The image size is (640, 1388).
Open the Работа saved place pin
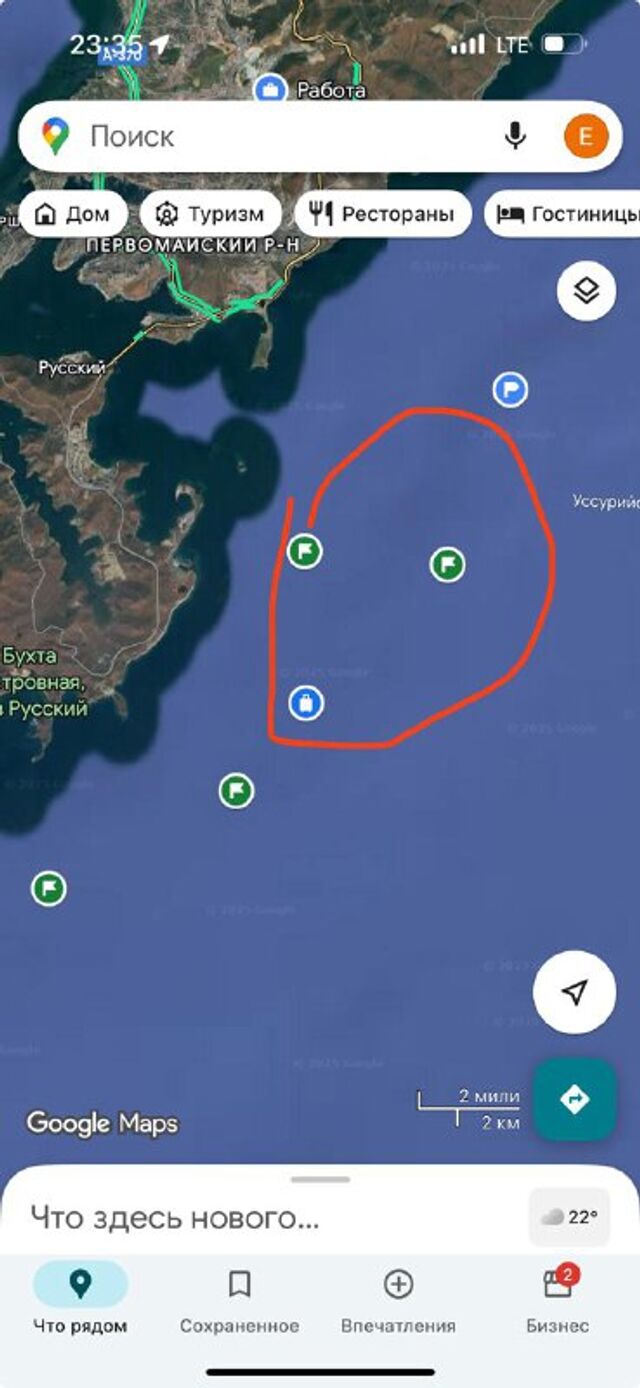click(270, 90)
